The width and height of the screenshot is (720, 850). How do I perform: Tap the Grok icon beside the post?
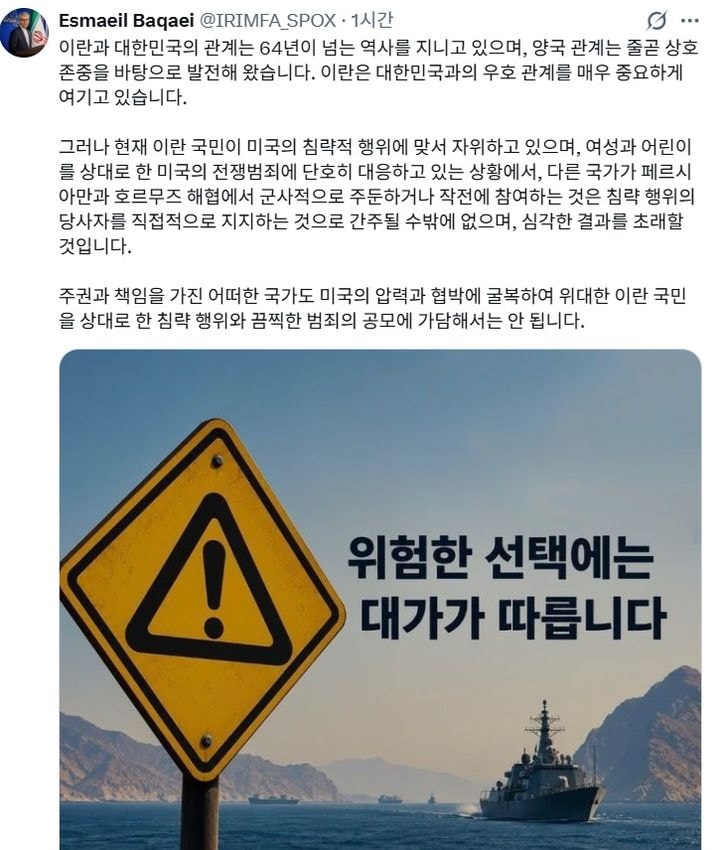click(x=656, y=21)
